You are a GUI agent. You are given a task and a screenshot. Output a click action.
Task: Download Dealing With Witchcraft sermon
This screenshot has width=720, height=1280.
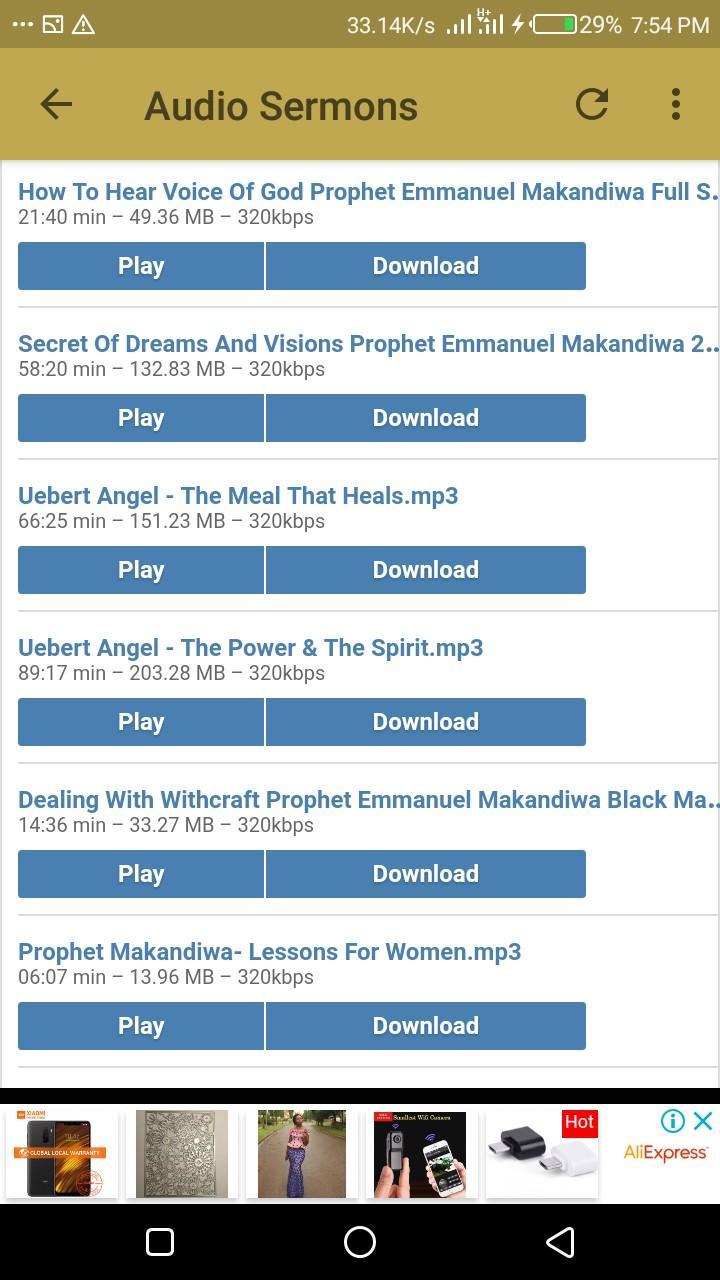(425, 874)
